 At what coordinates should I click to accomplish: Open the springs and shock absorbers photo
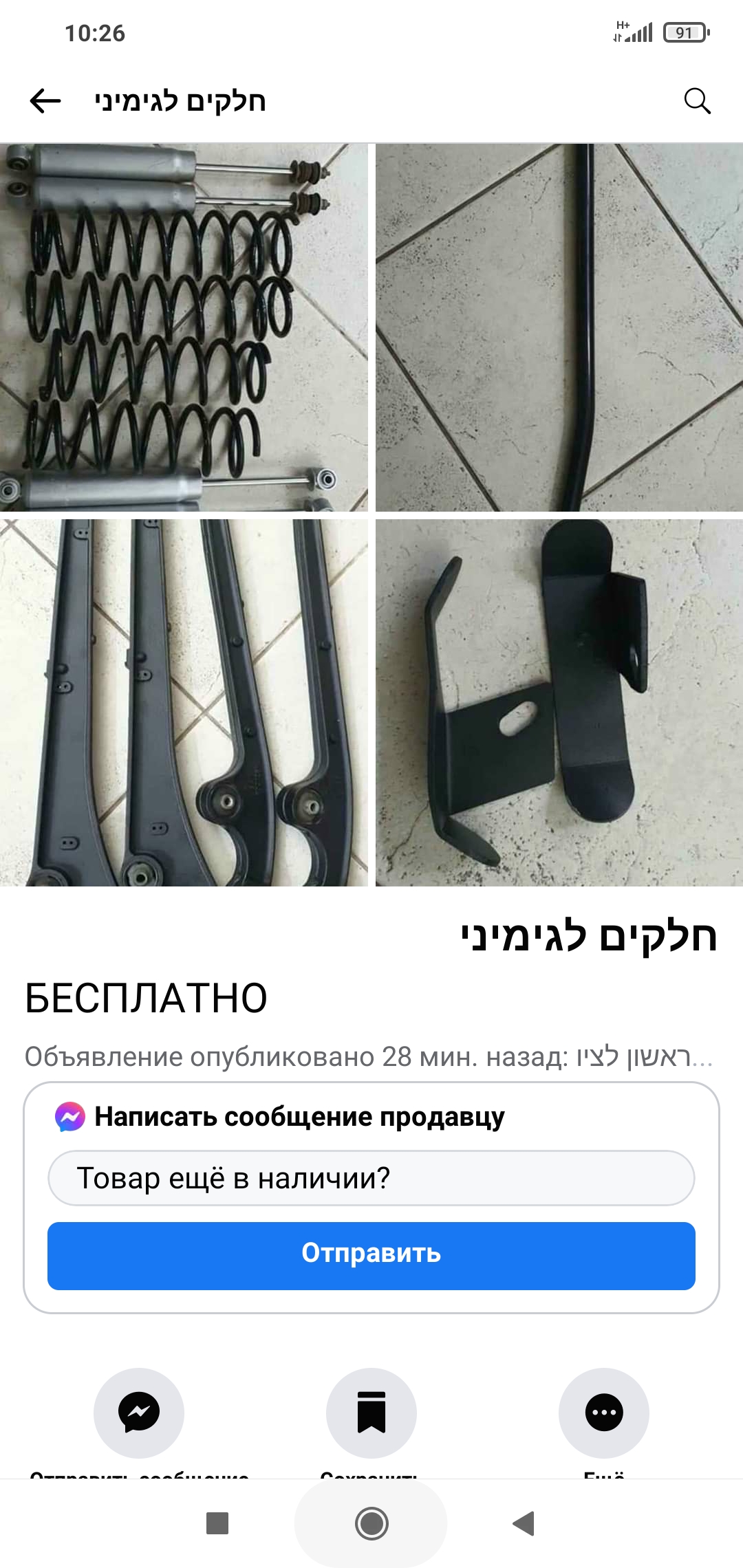click(x=184, y=327)
